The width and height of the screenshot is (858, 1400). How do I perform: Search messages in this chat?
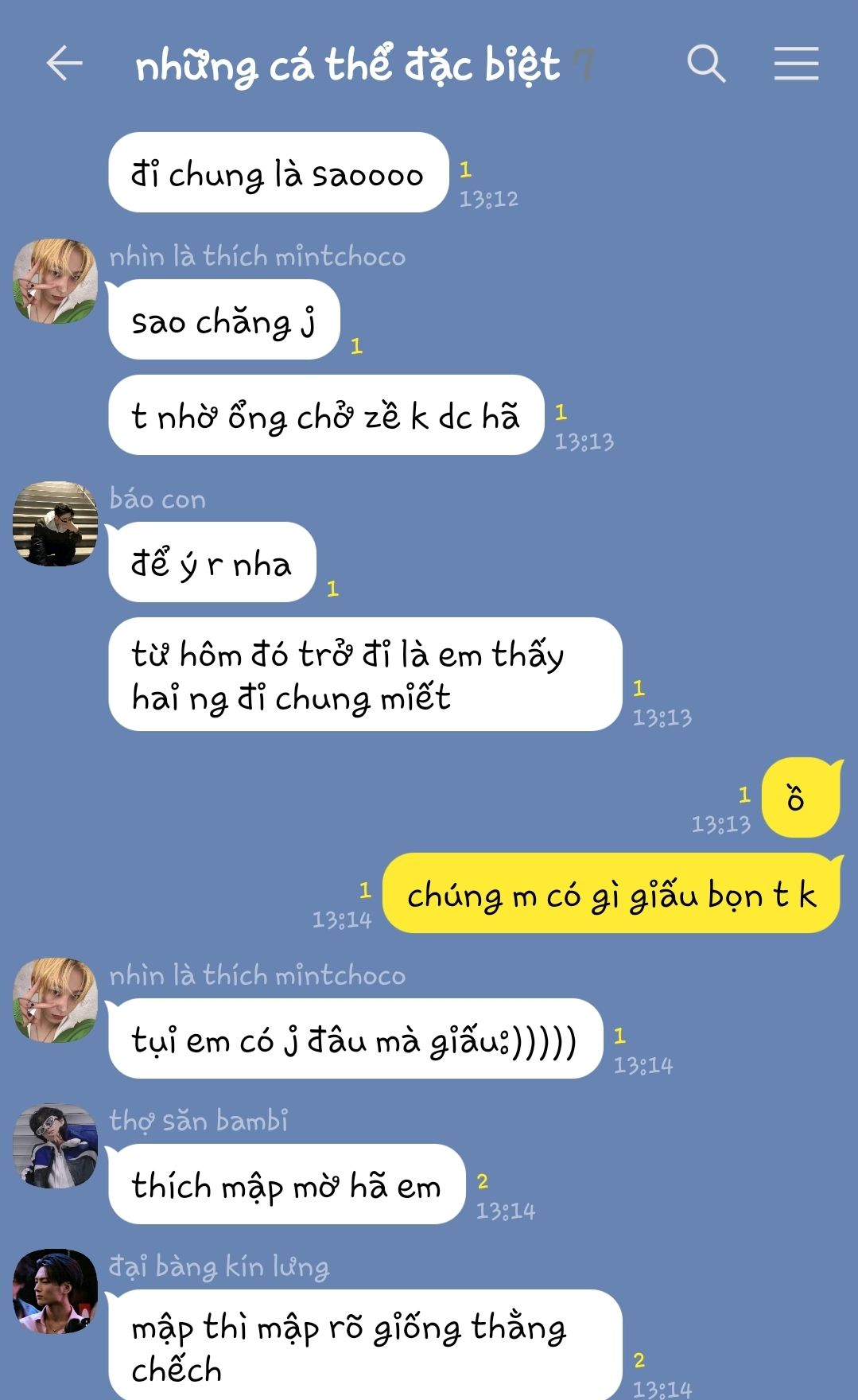(x=705, y=64)
